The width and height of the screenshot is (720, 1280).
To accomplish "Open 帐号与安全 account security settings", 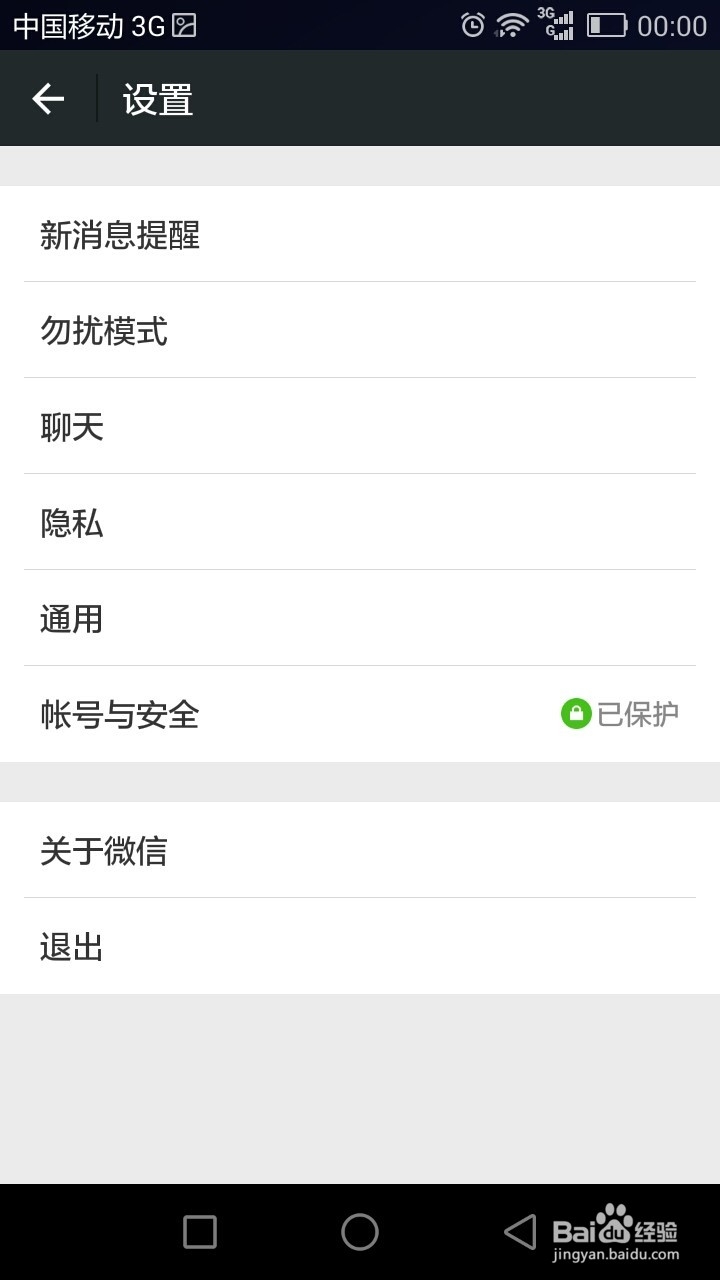I will coord(118,714).
